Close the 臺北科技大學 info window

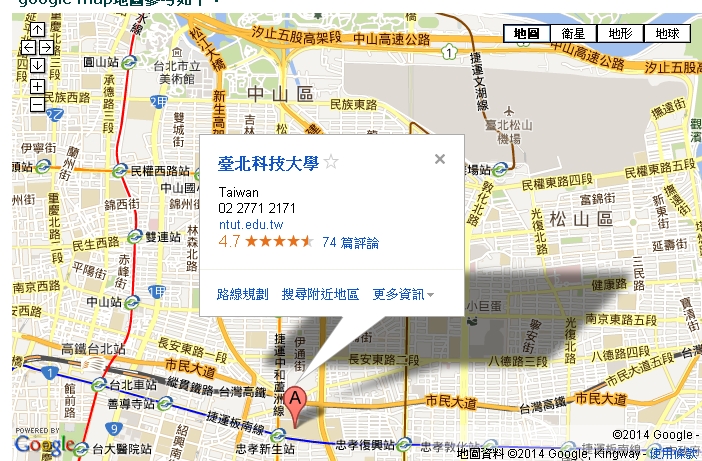point(439,159)
